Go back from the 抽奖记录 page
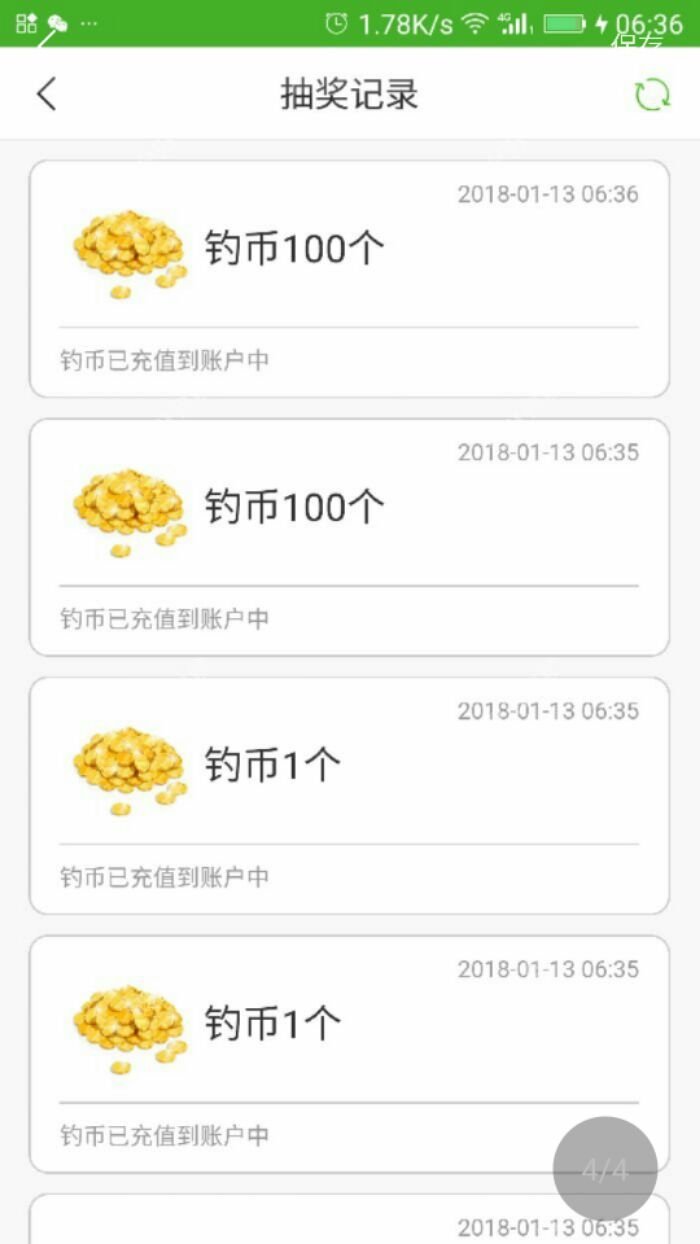Viewport: 700px width, 1244px height. click(x=46, y=94)
